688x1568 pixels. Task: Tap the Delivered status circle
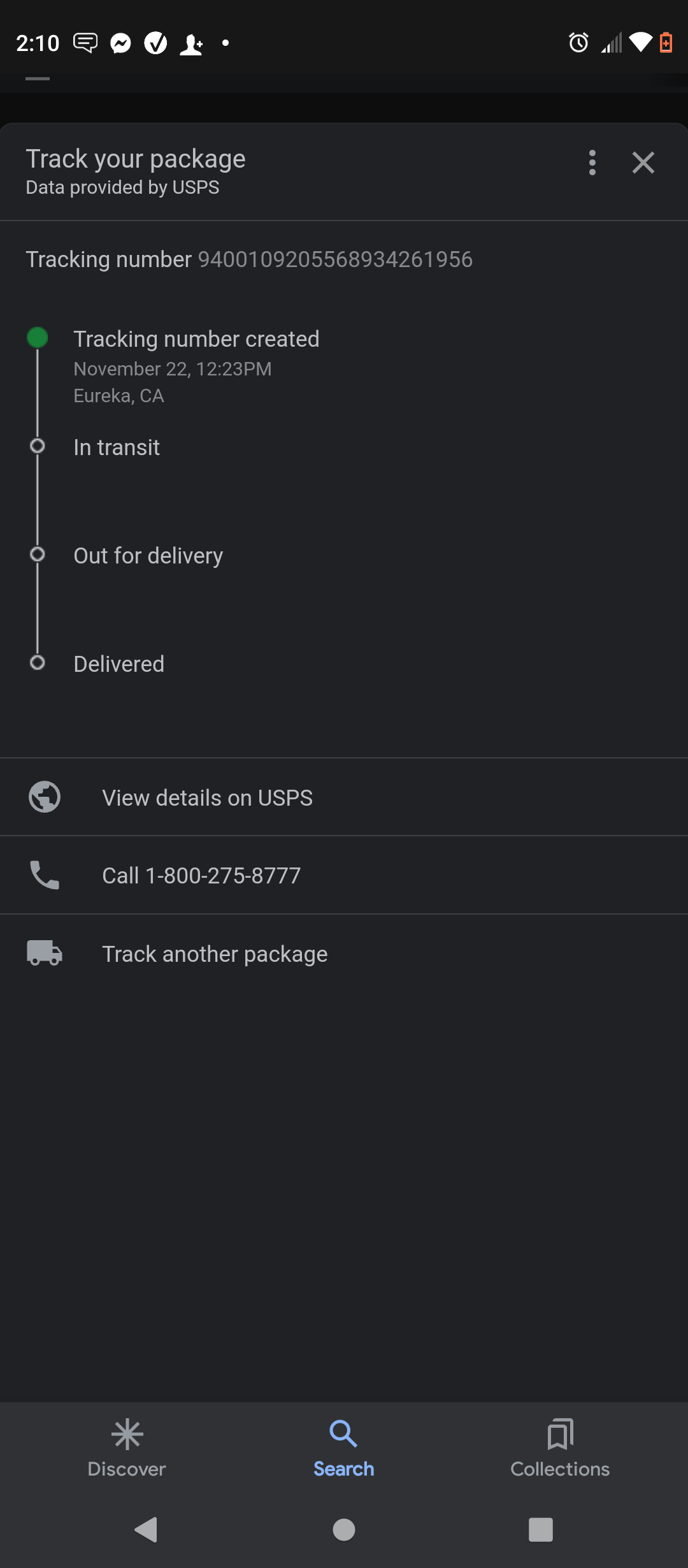(x=38, y=664)
